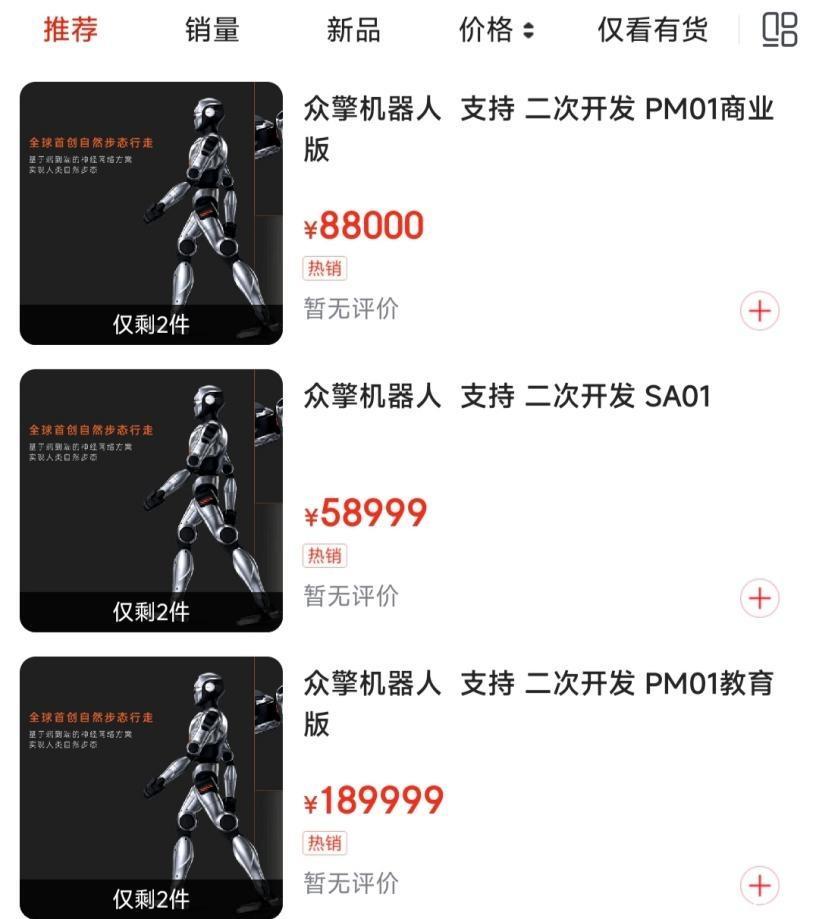Image resolution: width=819 pixels, height=919 pixels.
Task: Add the PM01商业版 robot to cart
Action: pos(760,311)
